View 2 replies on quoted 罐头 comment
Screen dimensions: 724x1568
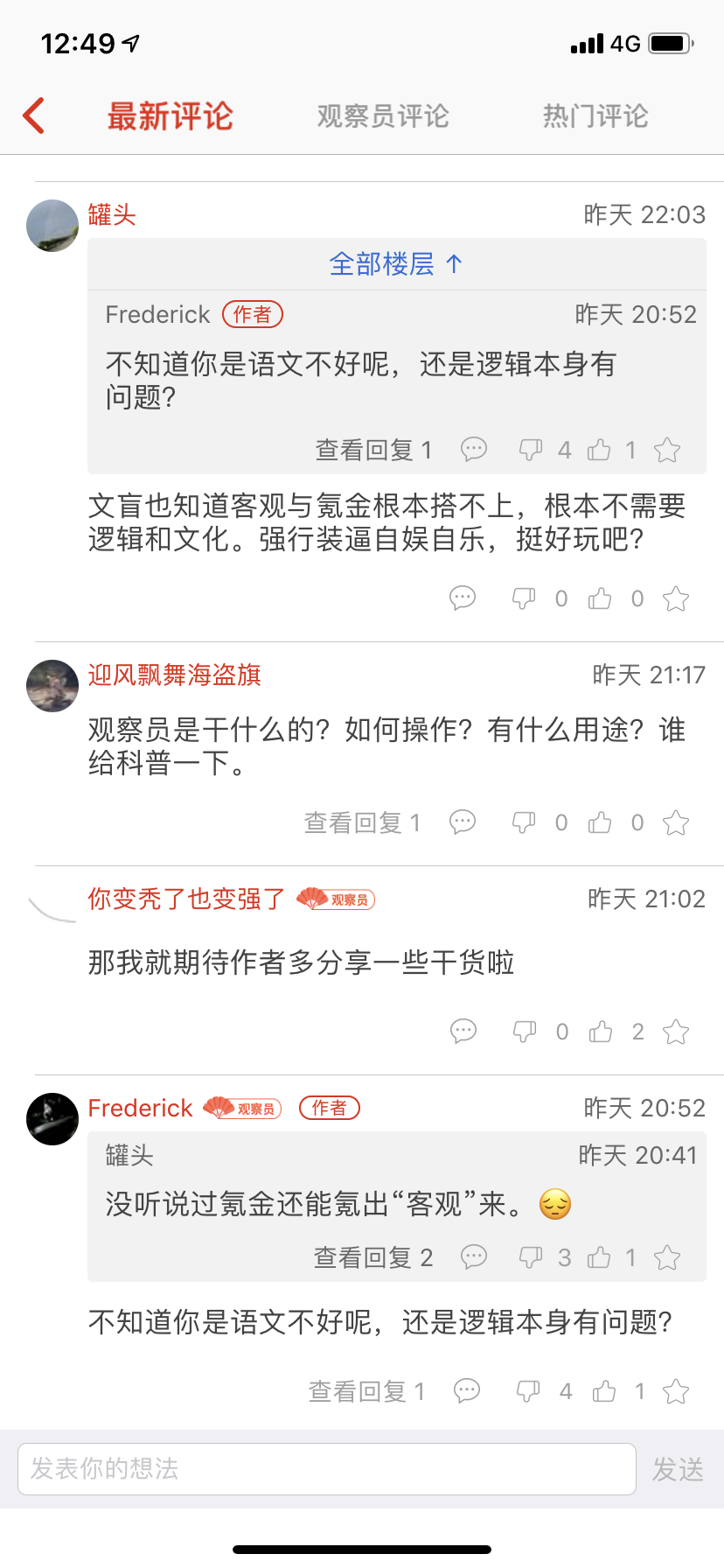373,1257
